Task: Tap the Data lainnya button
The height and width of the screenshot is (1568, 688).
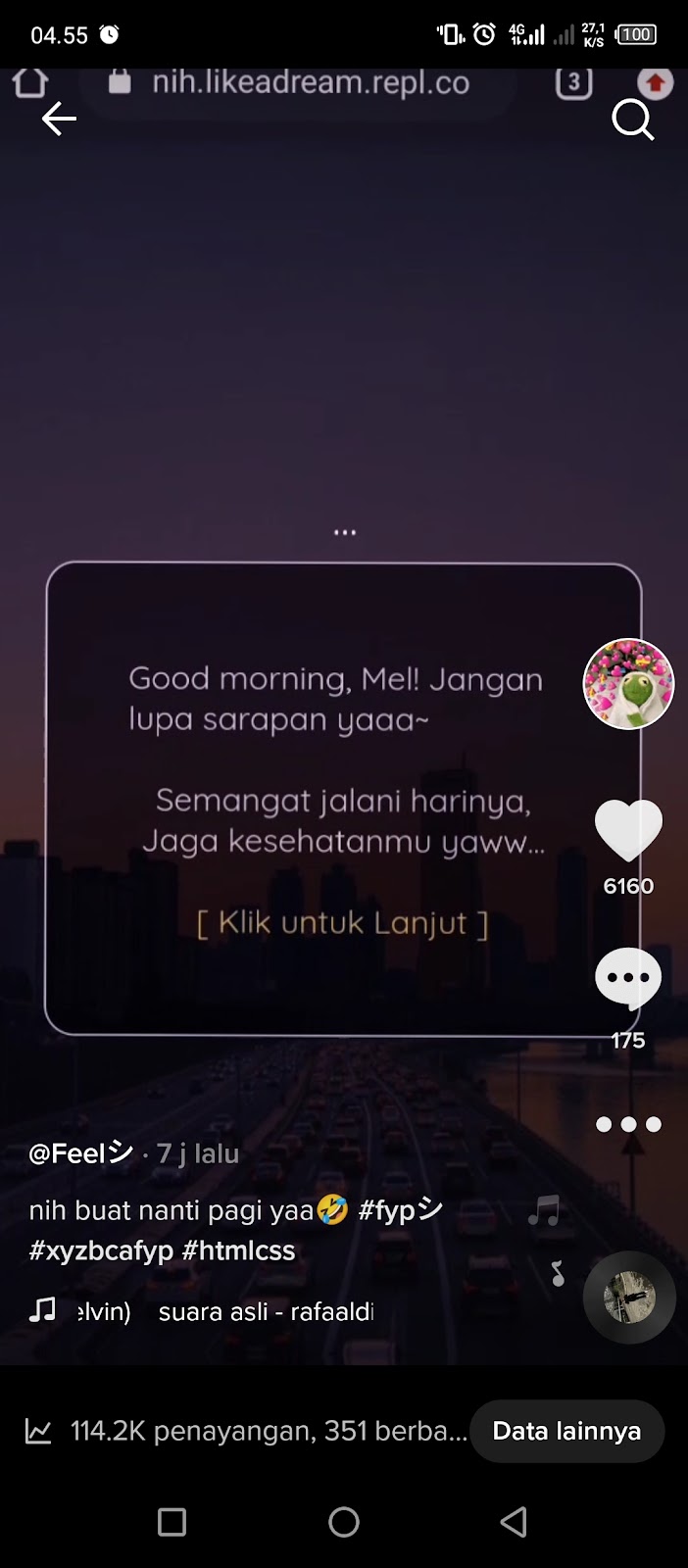Action: click(x=566, y=1431)
